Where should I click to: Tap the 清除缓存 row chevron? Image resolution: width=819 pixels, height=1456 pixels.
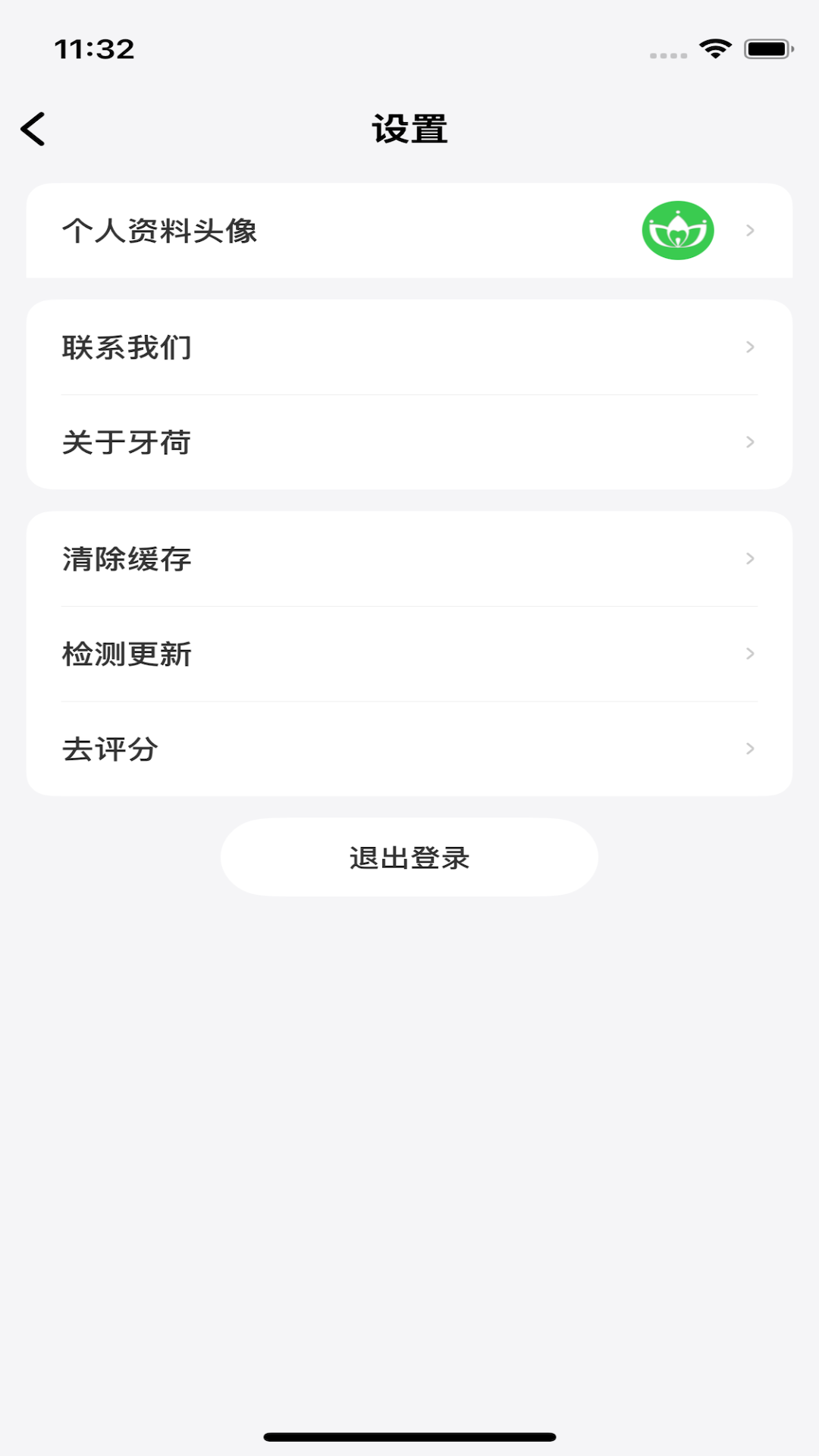point(749,559)
